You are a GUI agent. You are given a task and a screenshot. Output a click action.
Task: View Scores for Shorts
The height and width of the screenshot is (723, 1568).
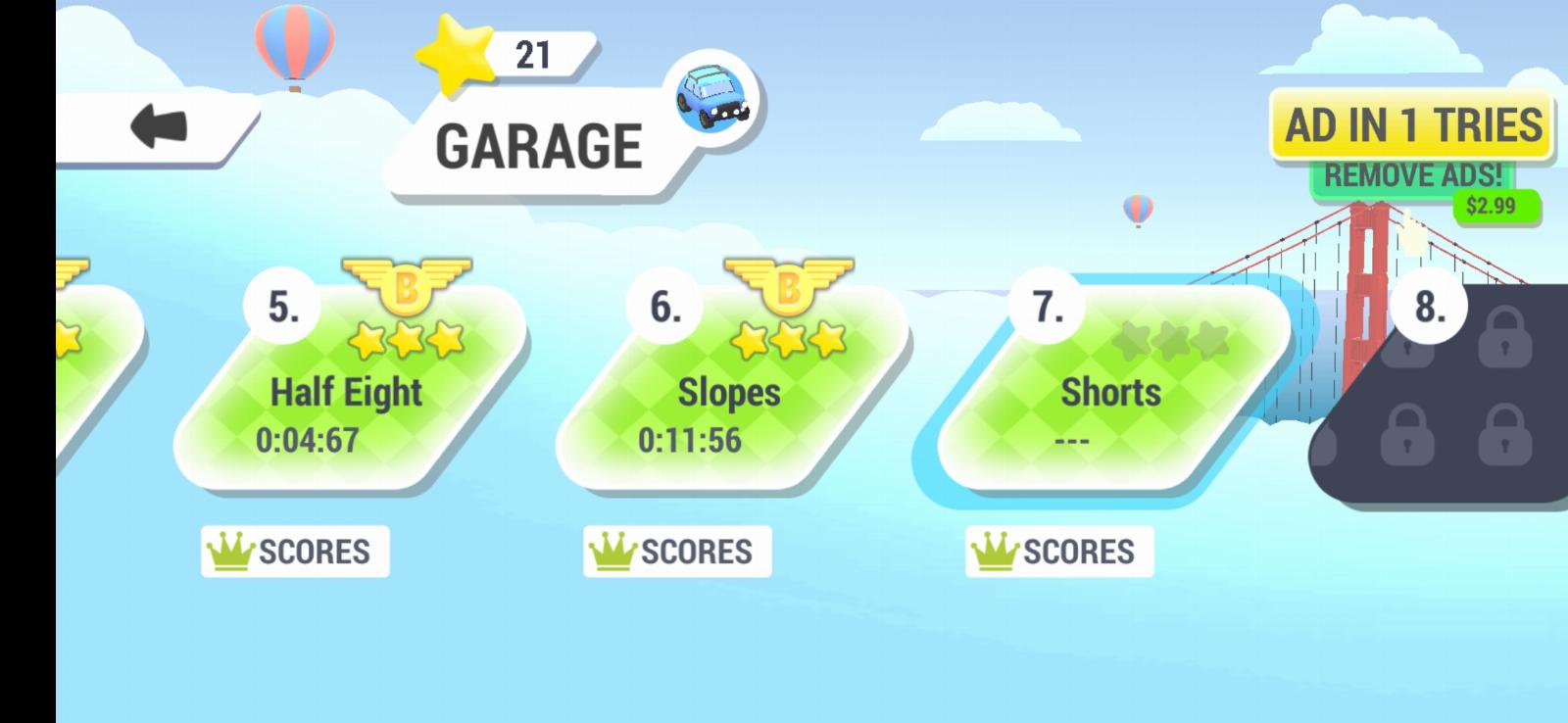click(x=1059, y=552)
